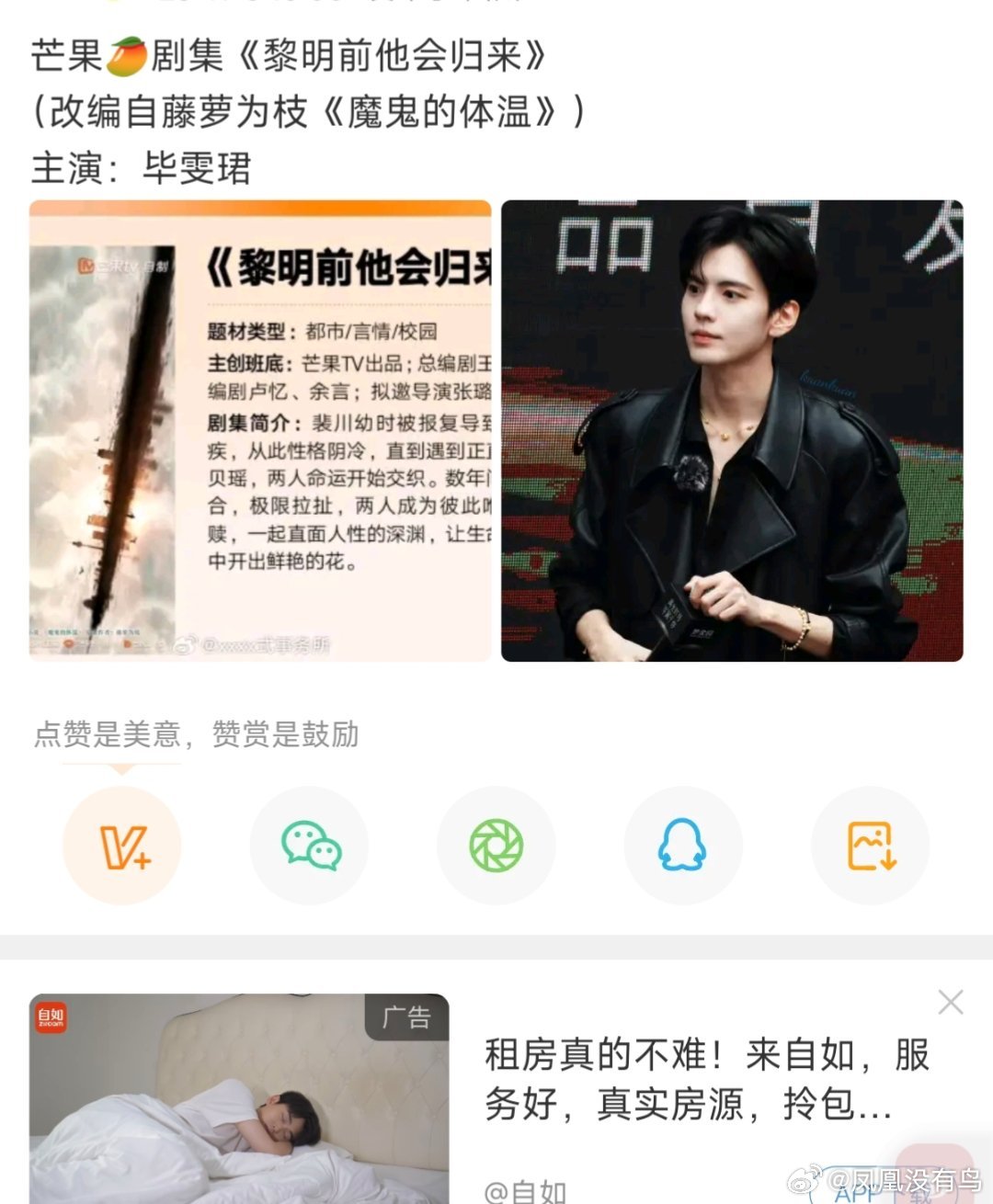The width and height of the screenshot is (993, 1204).
Task: Share to WeChat Moments with the aperture icon
Action: pyautogui.click(x=496, y=846)
